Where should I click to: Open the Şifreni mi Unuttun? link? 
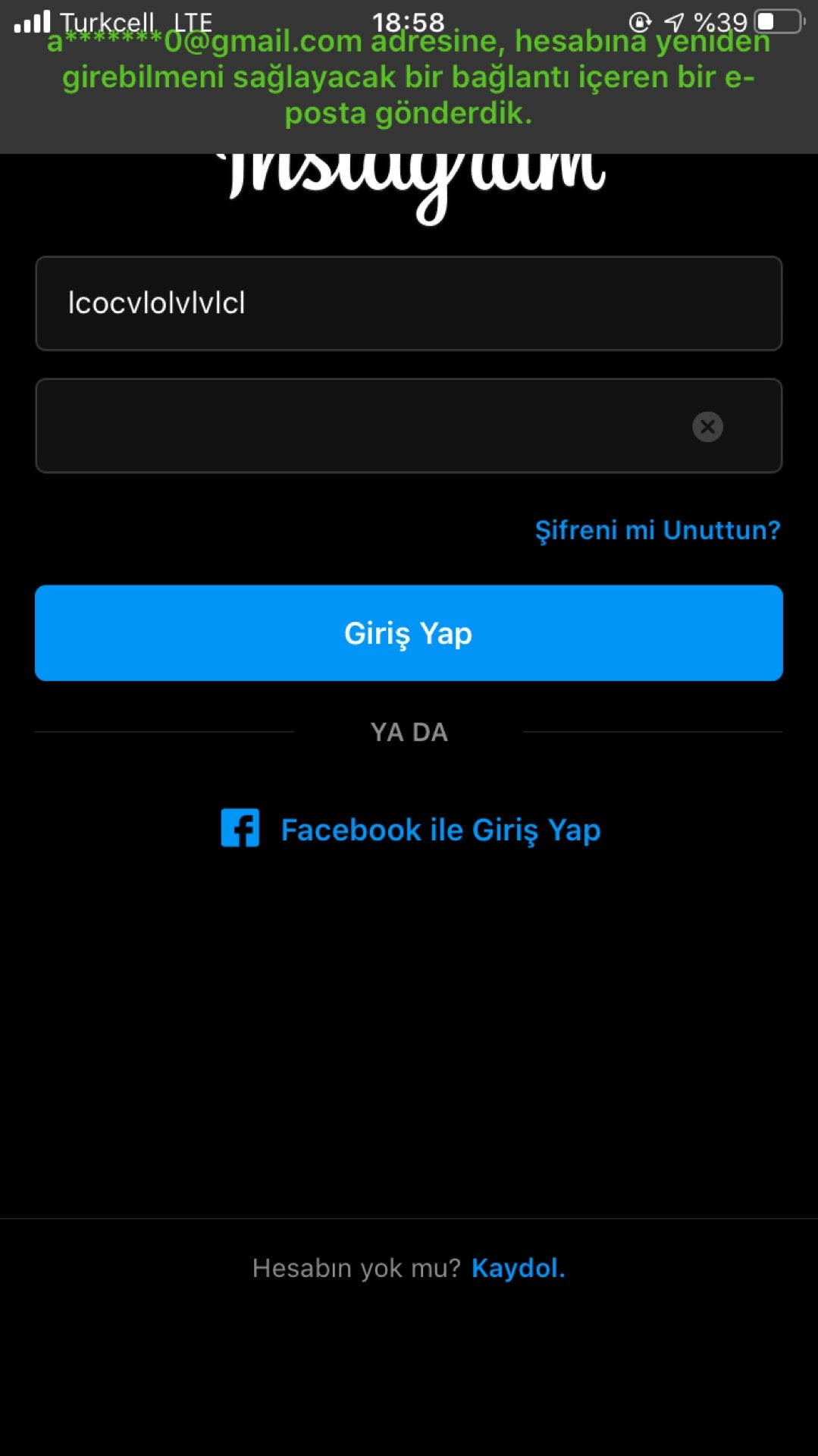(x=657, y=529)
